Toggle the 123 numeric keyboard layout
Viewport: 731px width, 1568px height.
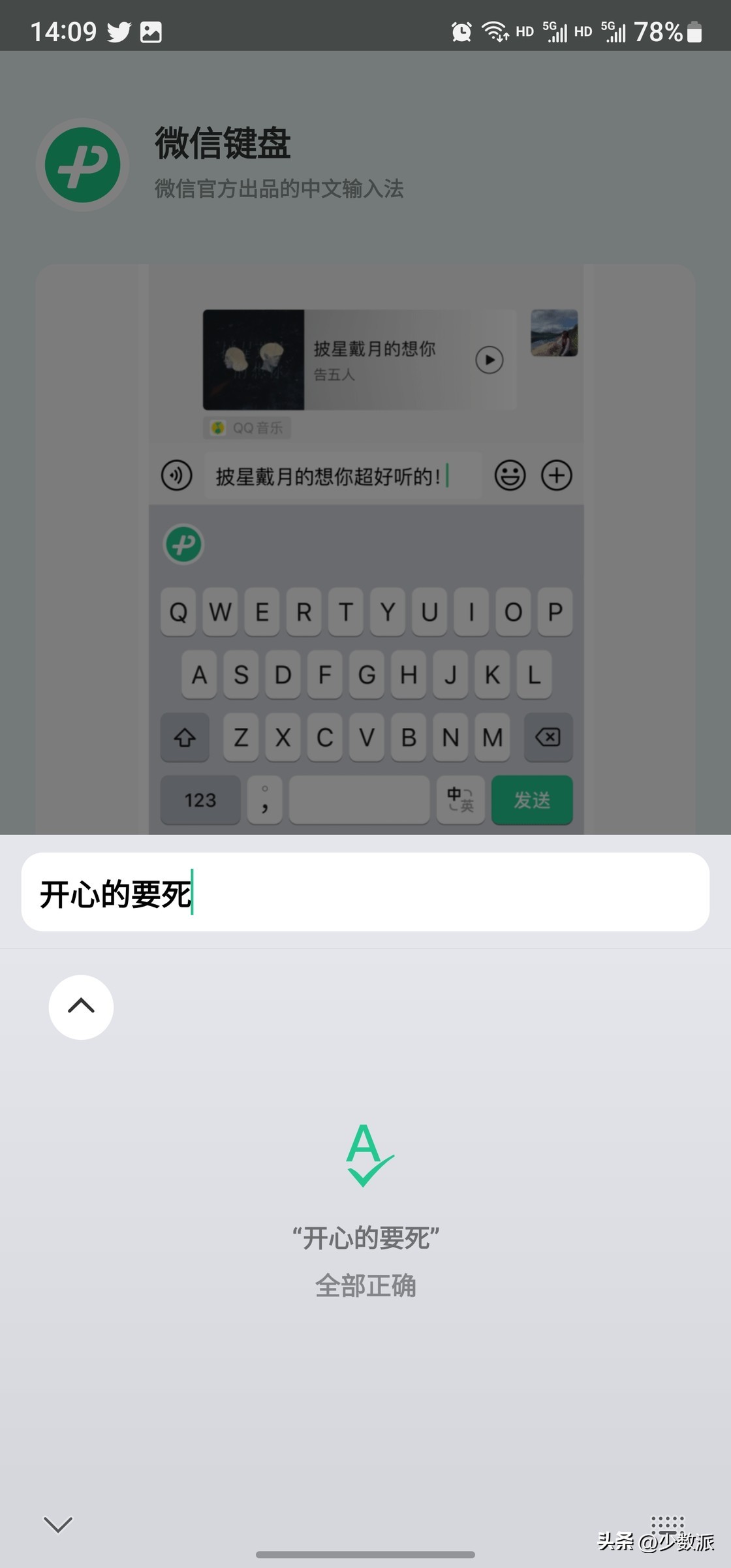click(x=200, y=800)
